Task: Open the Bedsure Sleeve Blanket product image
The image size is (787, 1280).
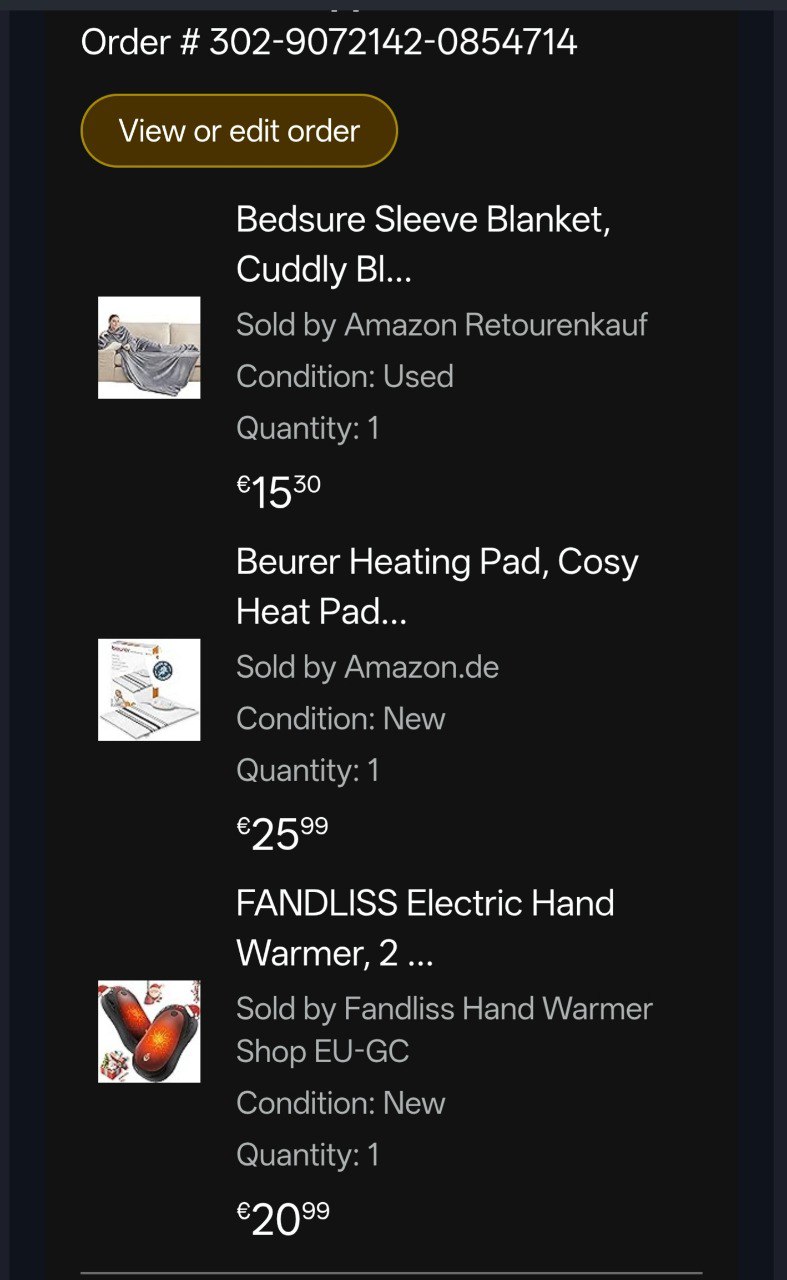Action: click(149, 347)
